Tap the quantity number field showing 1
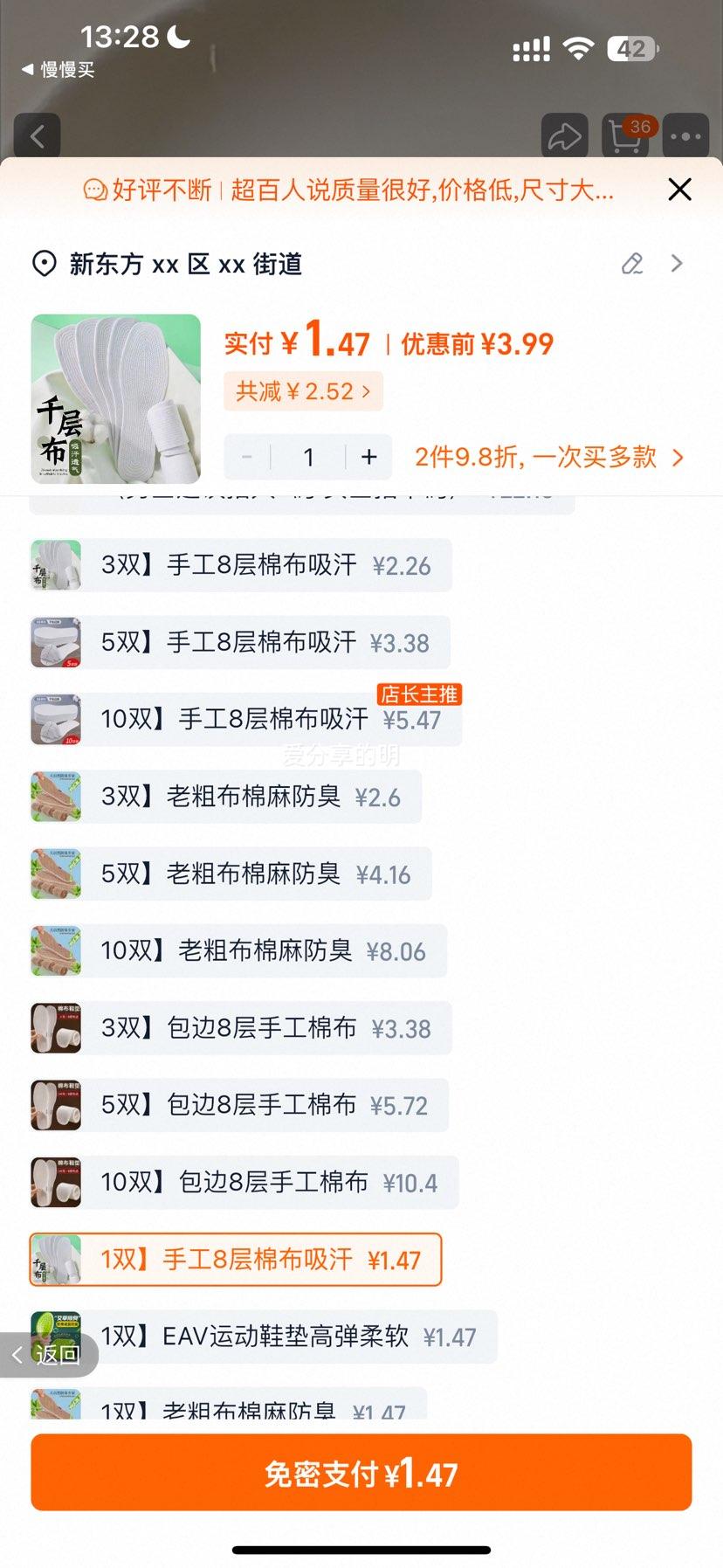 (x=307, y=457)
